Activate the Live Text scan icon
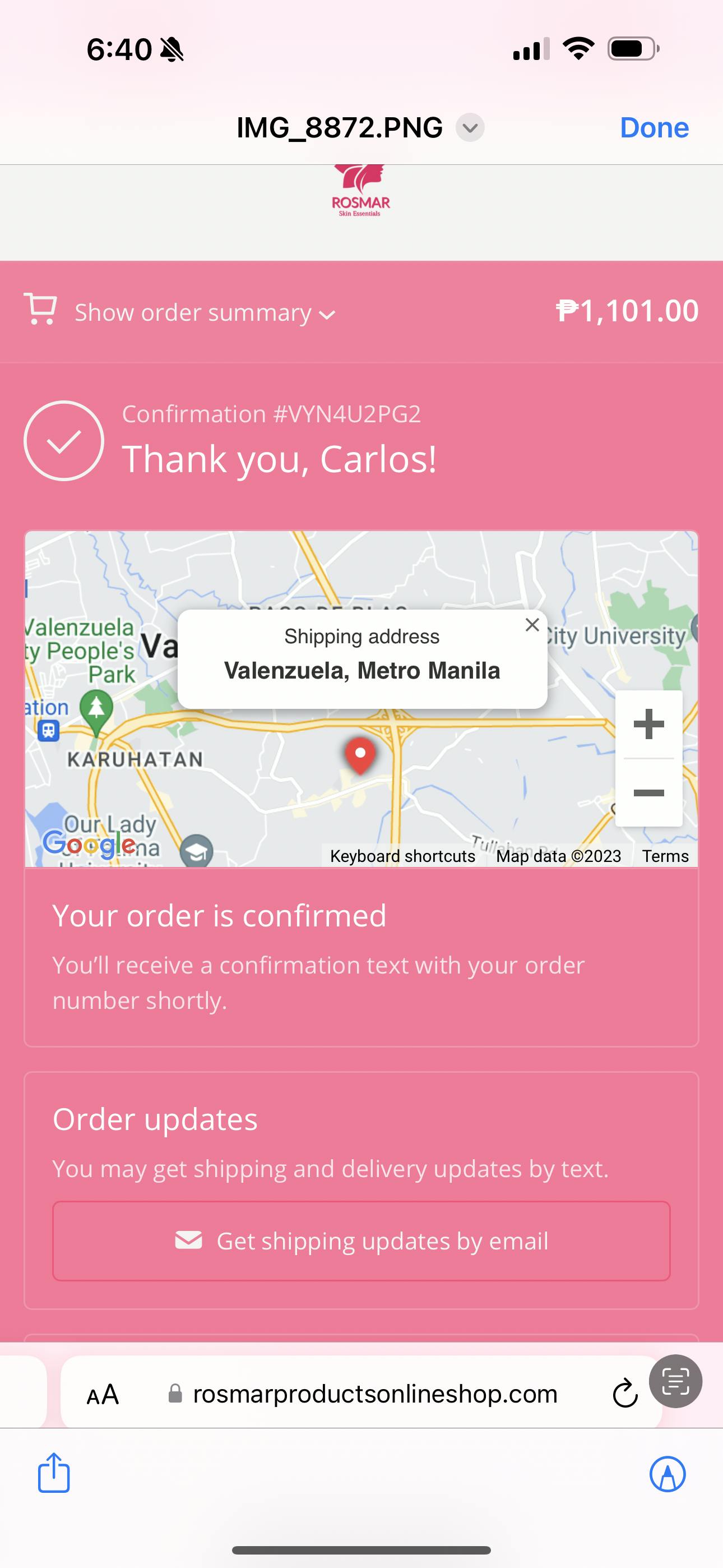 675,1382
